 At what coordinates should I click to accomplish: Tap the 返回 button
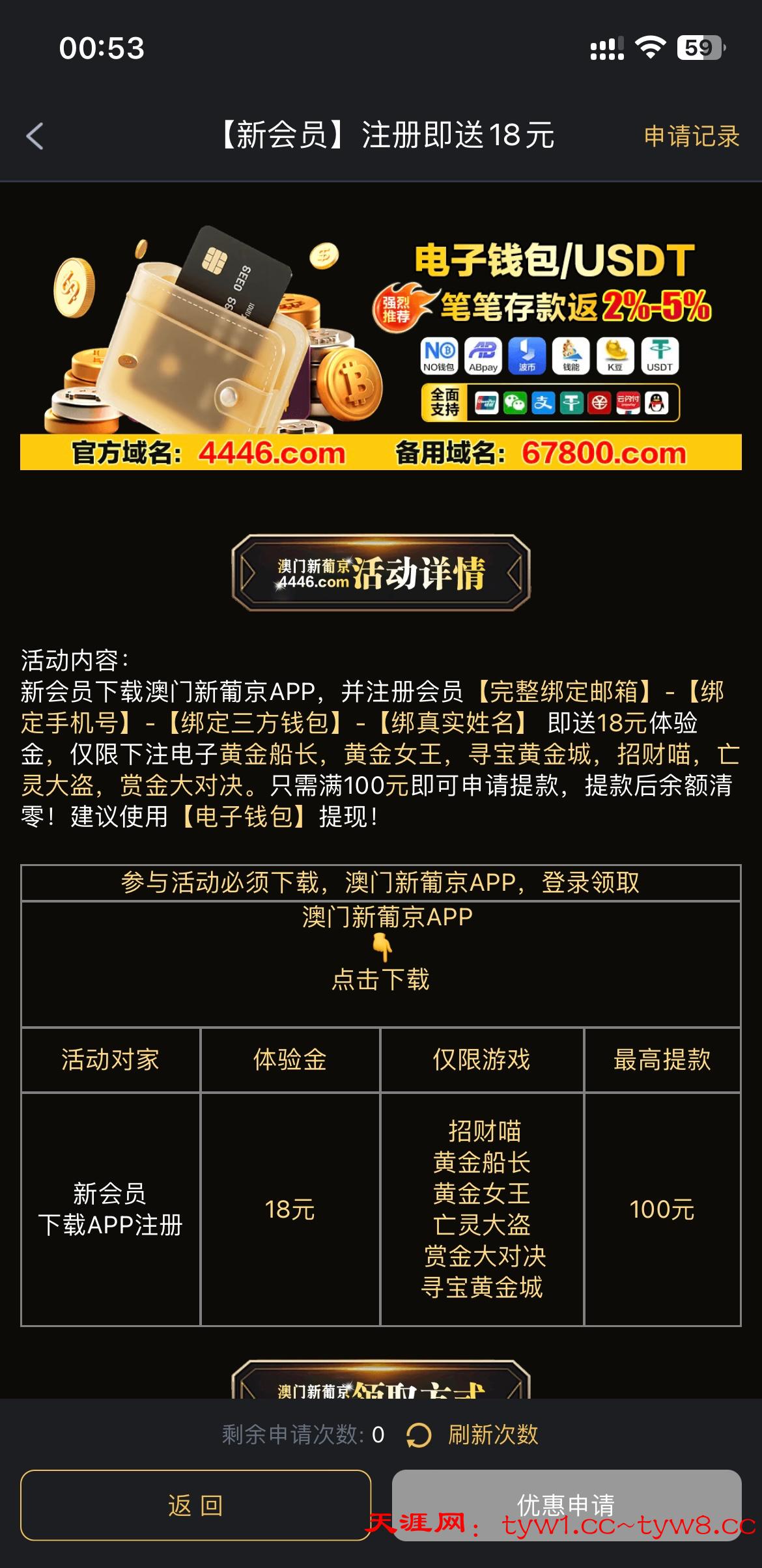pos(195,1505)
